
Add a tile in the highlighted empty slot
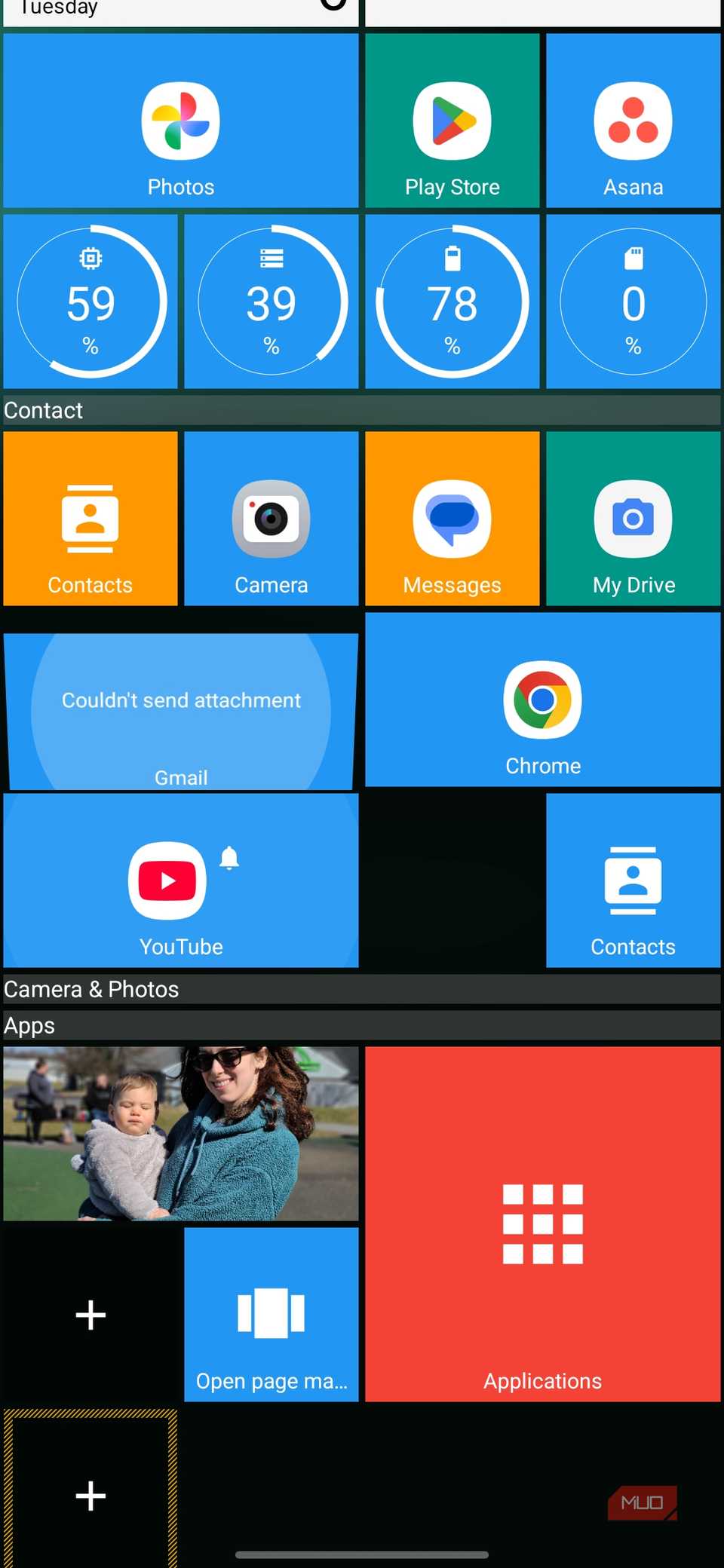(x=90, y=1496)
